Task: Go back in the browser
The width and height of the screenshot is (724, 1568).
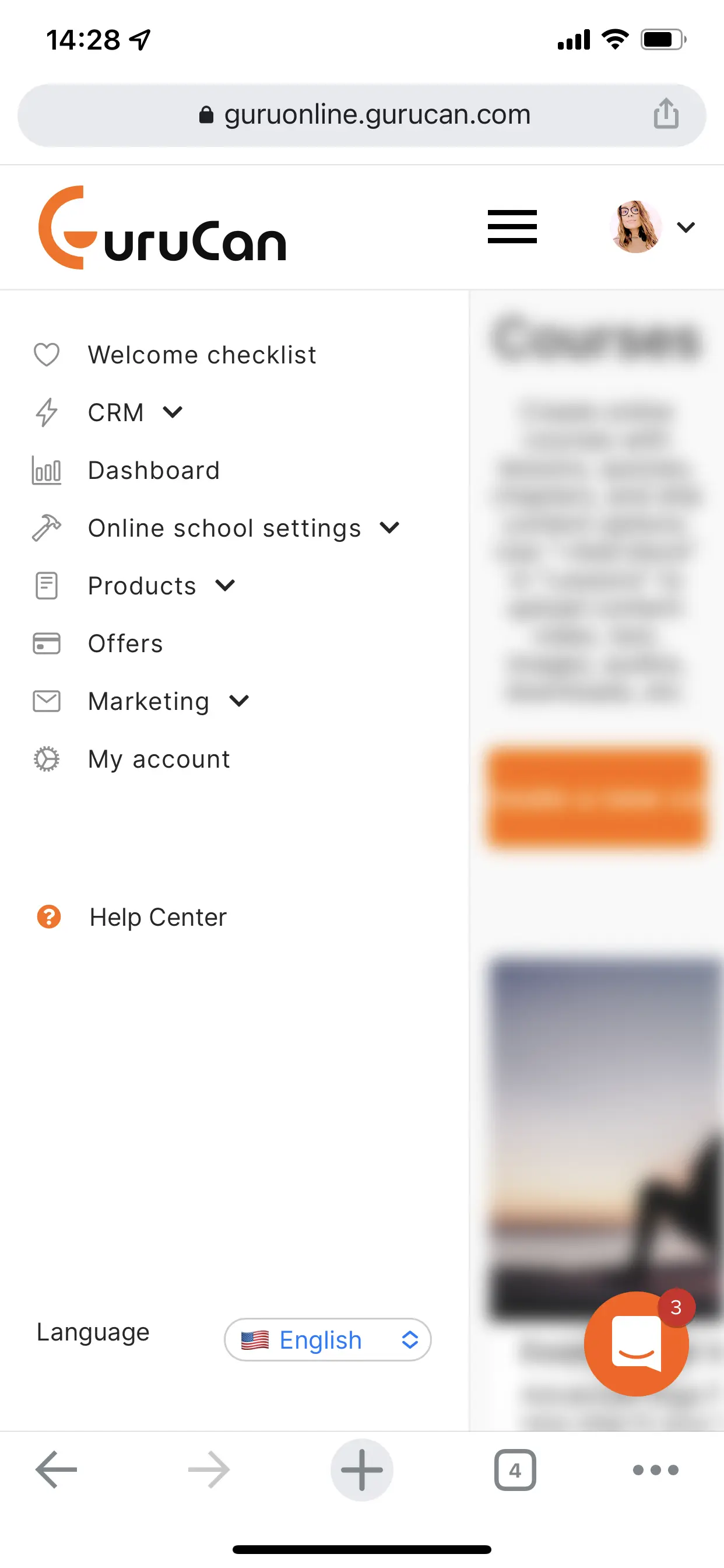Action: point(56,1469)
